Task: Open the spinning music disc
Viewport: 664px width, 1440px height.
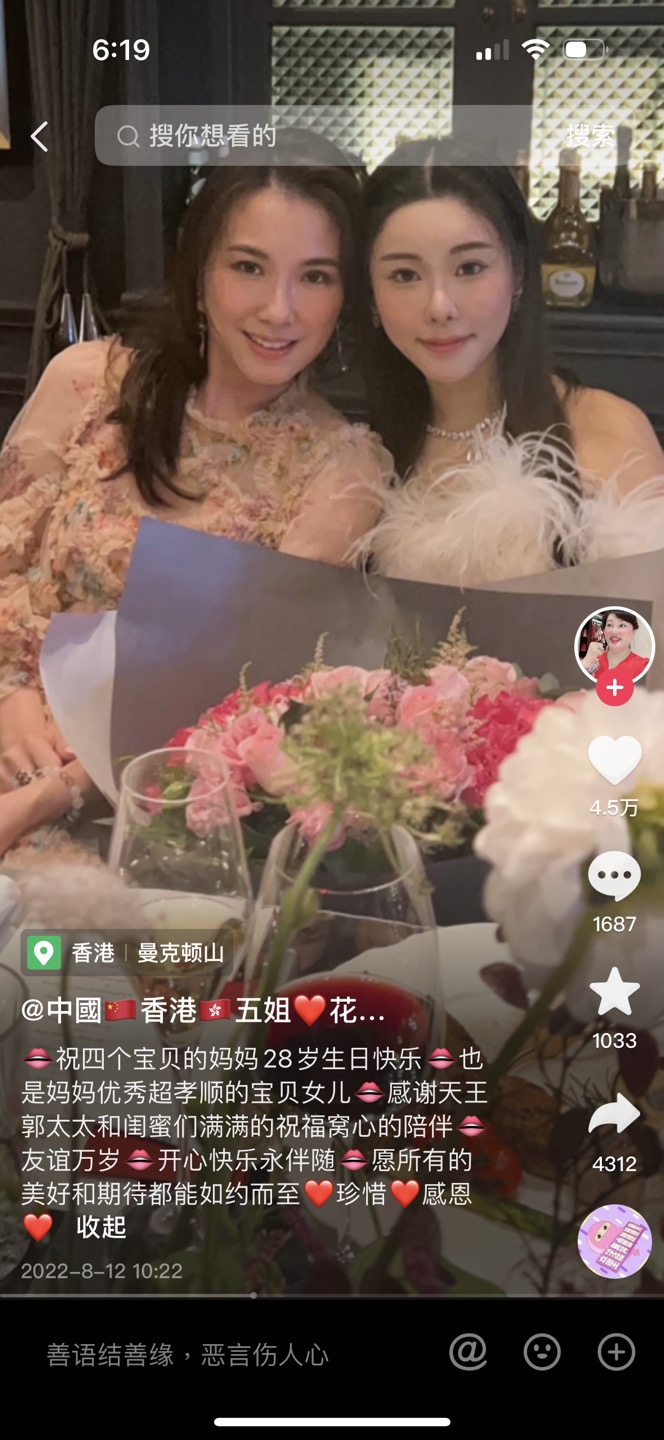Action: (x=614, y=1241)
